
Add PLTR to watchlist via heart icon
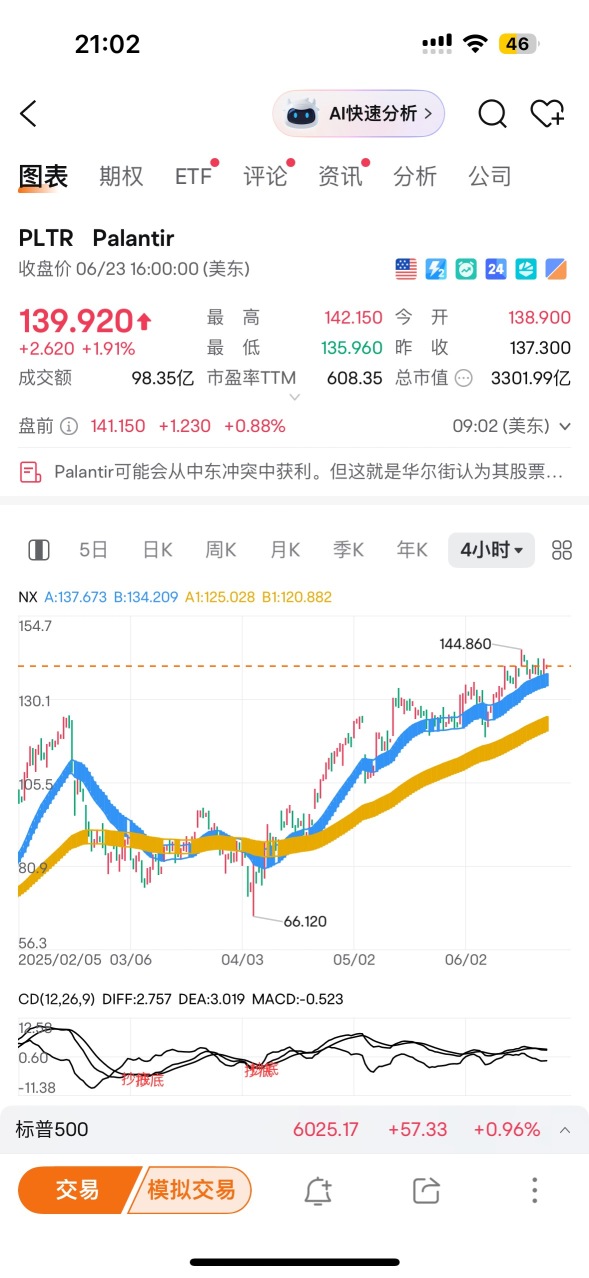(547, 114)
